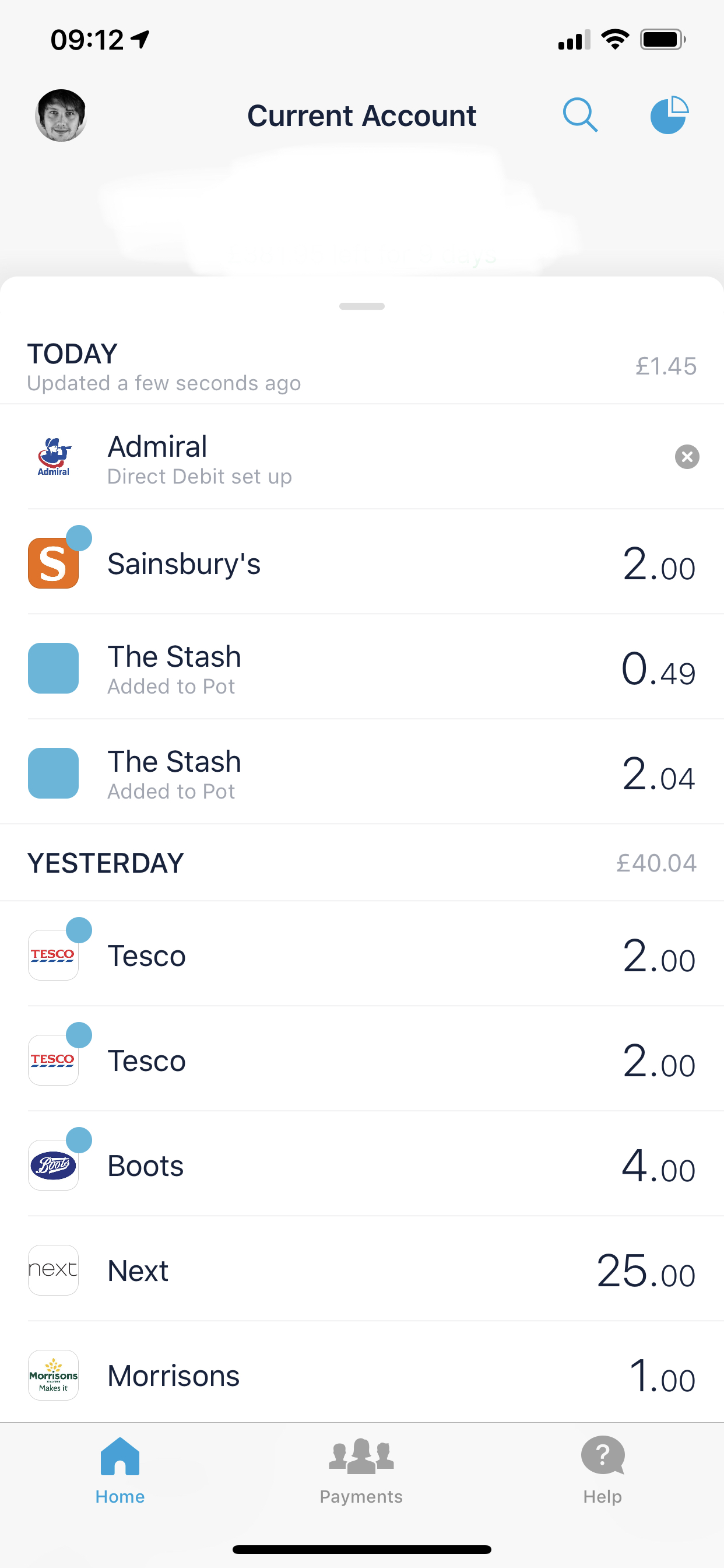The width and height of the screenshot is (724, 1568).
Task: Tap the sheet drag handle
Action: (362, 306)
